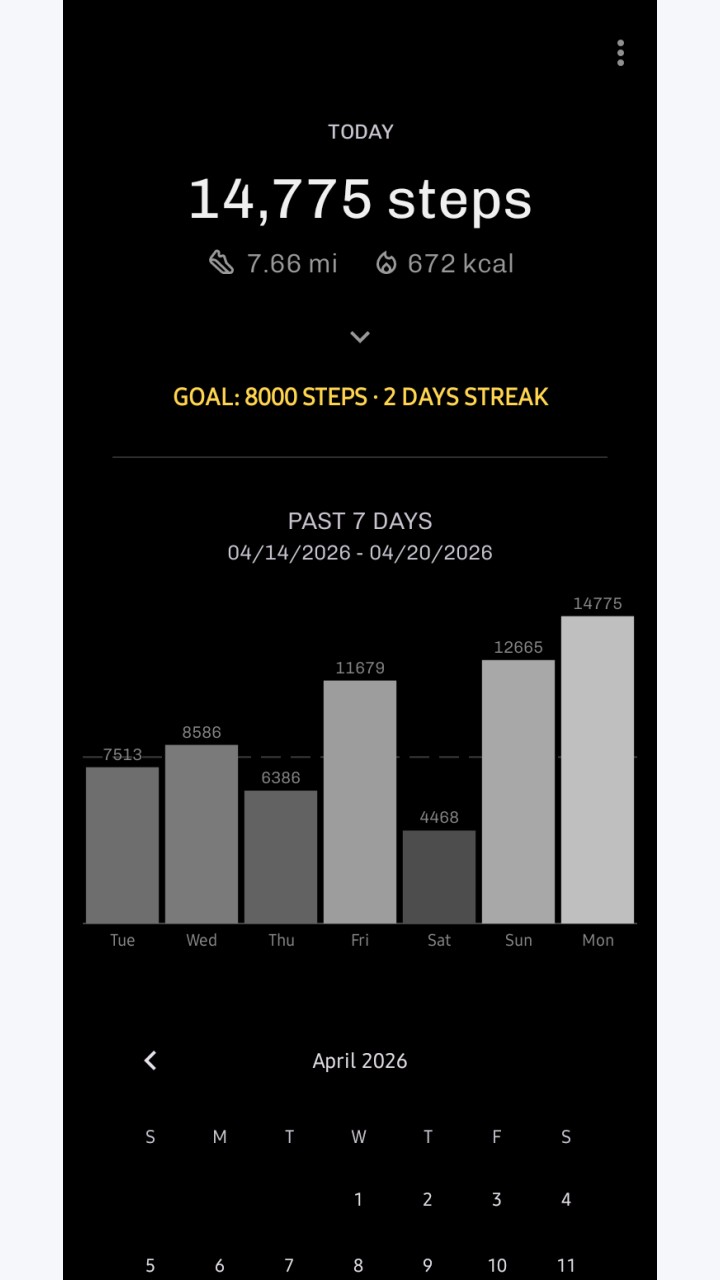Select the Friday bar showing 11679 steps

360,802
